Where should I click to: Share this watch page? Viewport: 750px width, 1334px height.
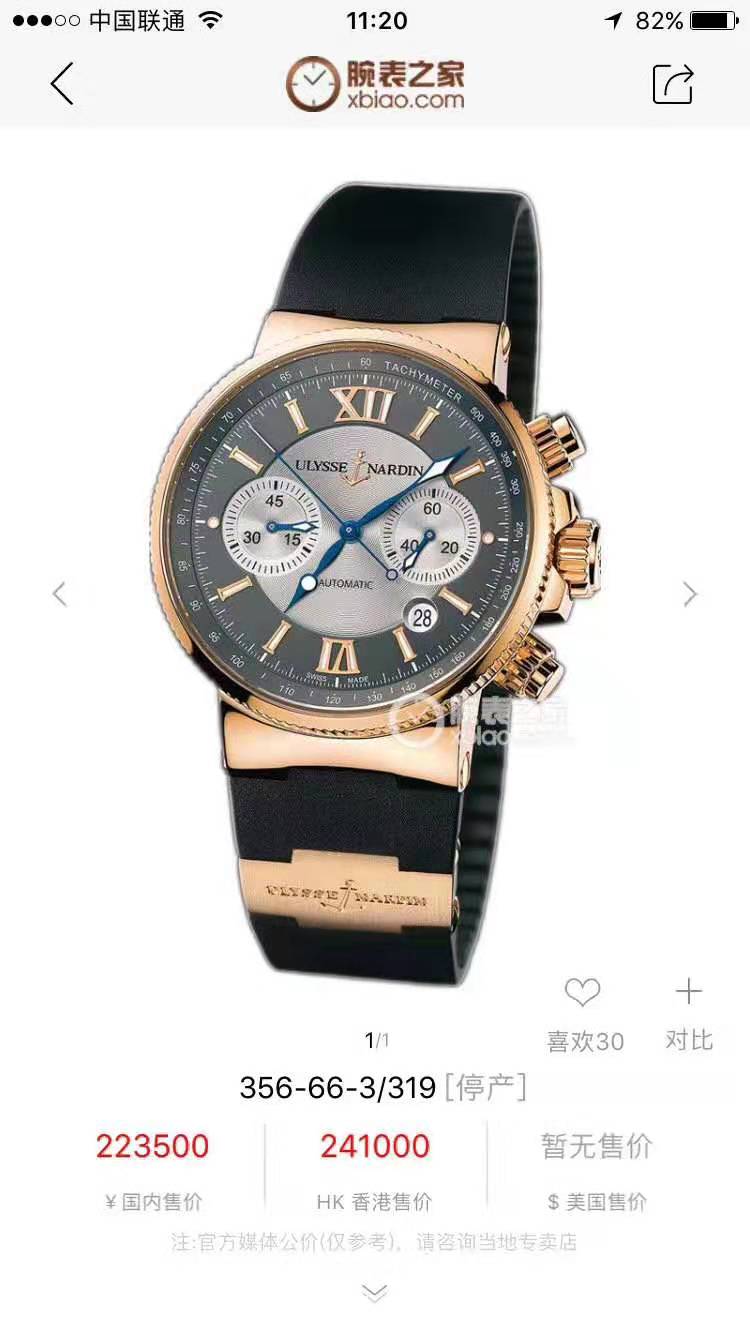pos(673,84)
